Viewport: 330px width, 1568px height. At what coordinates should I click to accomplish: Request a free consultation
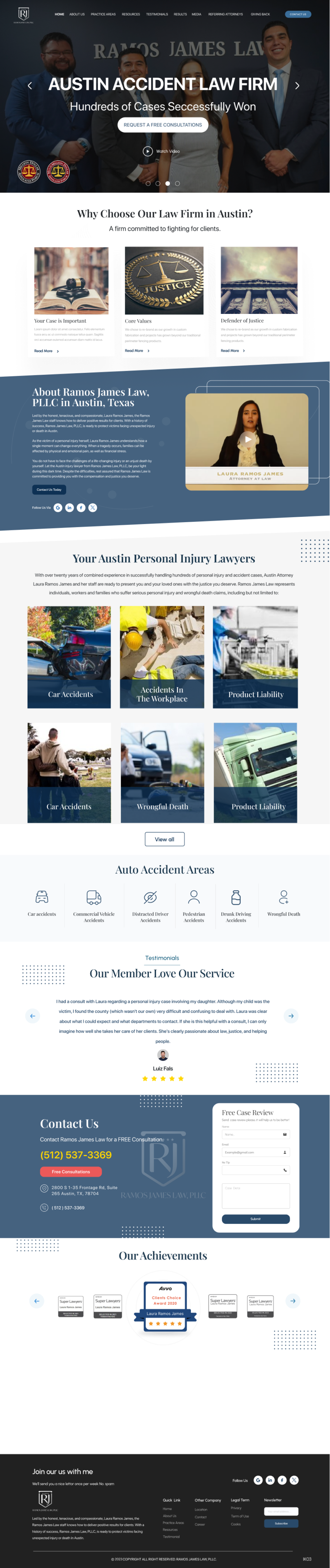tap(163, 125)
